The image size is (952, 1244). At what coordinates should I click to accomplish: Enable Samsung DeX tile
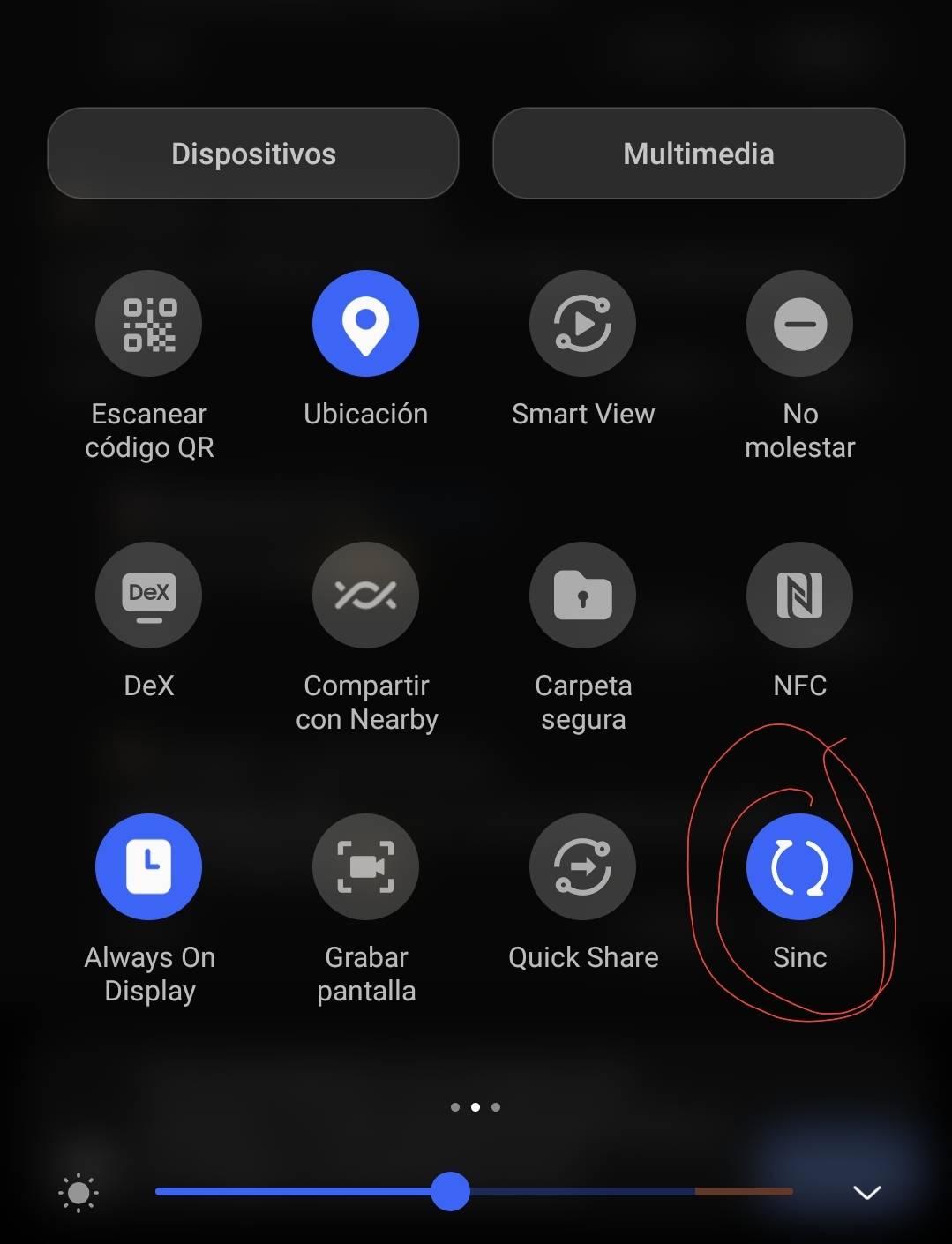(148, 596)
